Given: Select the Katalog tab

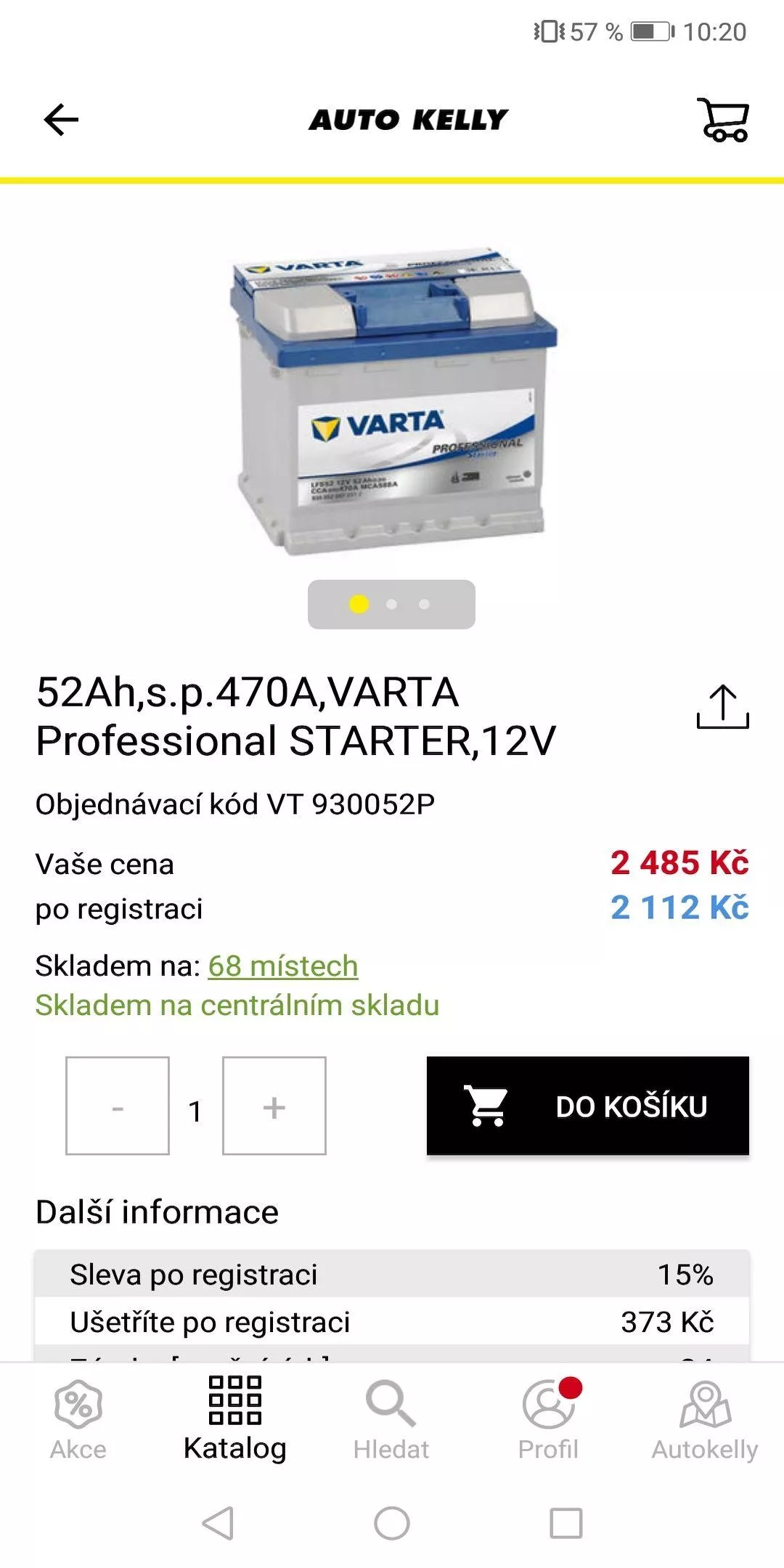Looking at the screenshot, I should point(235,1421).
